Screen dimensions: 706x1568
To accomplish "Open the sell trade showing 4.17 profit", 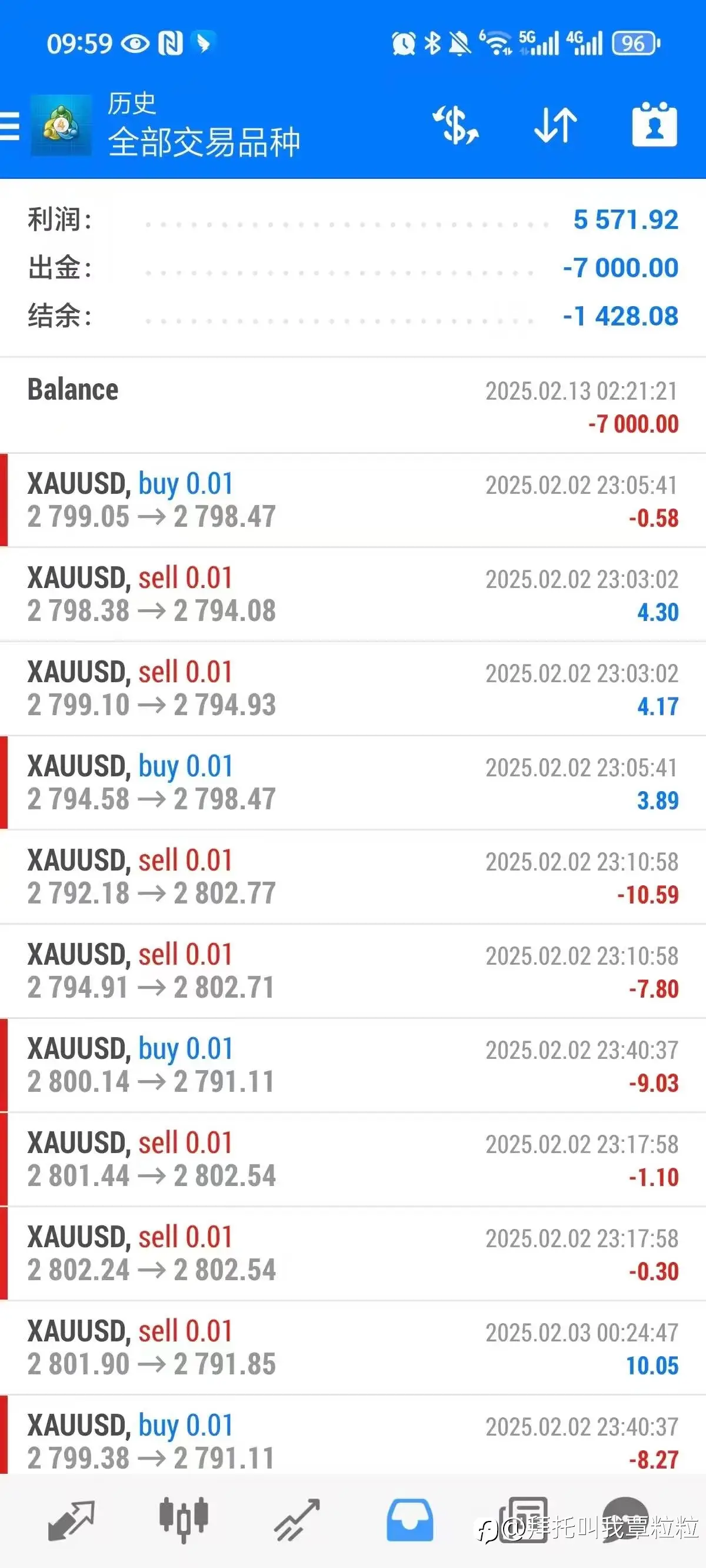I will [353, 689].
